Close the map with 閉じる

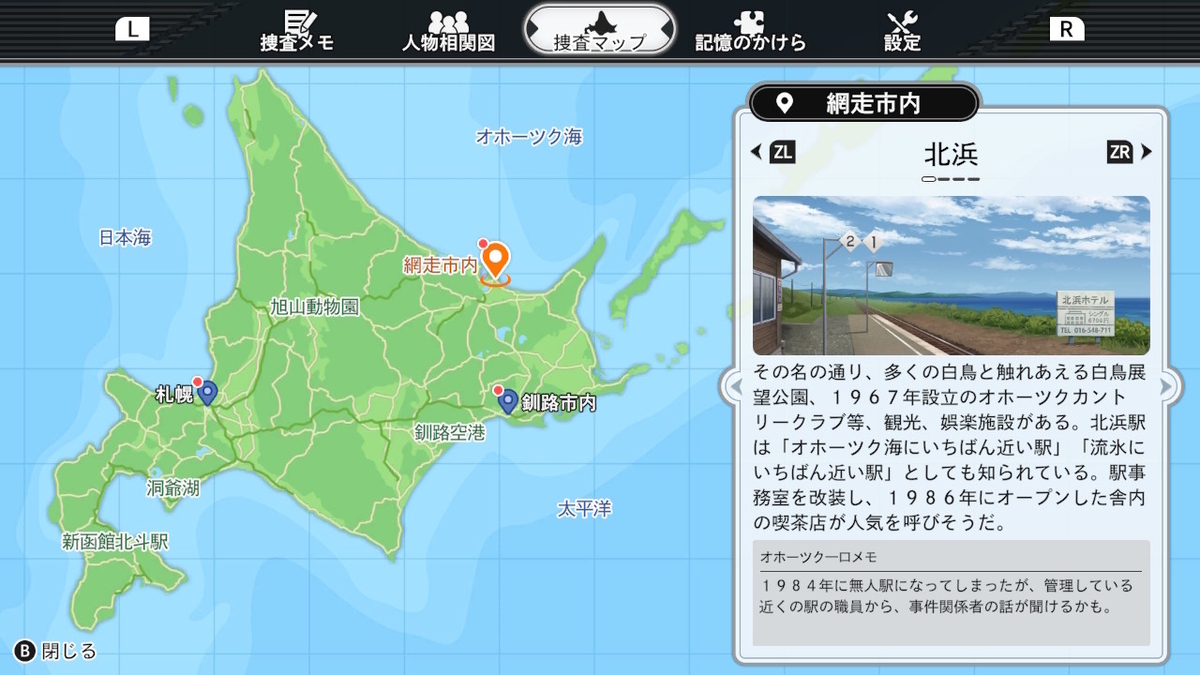tap(55, 651)
